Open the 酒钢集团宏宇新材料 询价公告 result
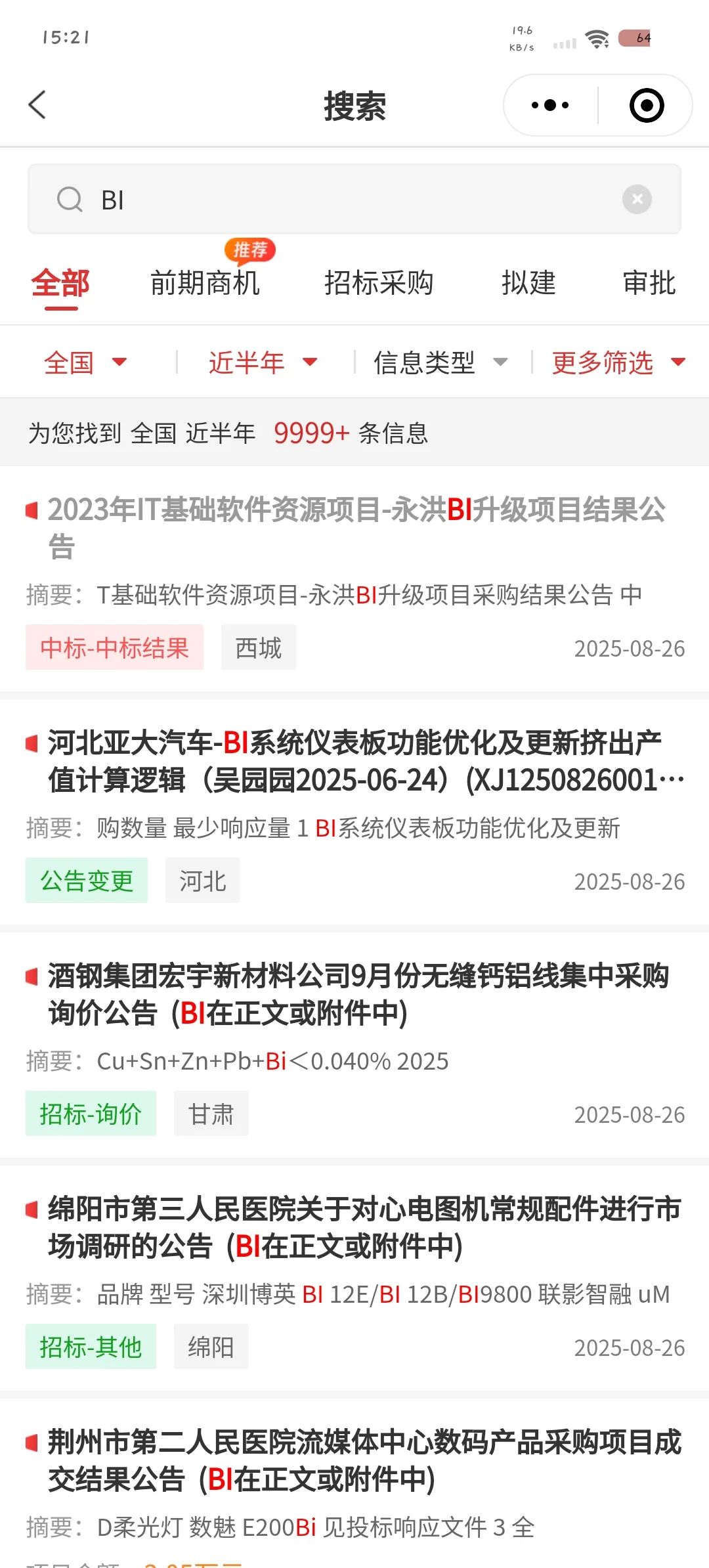This screenshot has height=1568, width=709. point(354,1046)
